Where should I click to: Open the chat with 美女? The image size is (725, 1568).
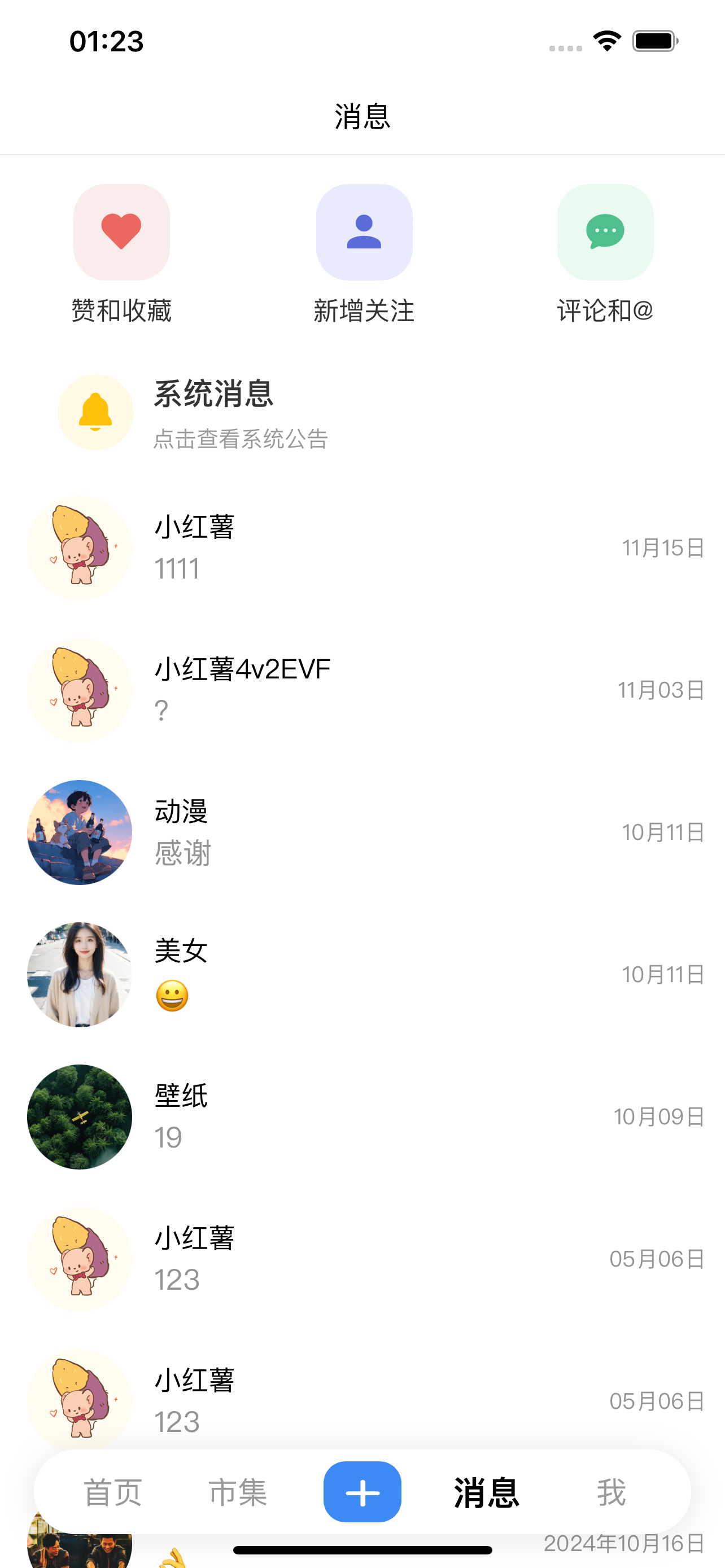[x=362, y=975]
